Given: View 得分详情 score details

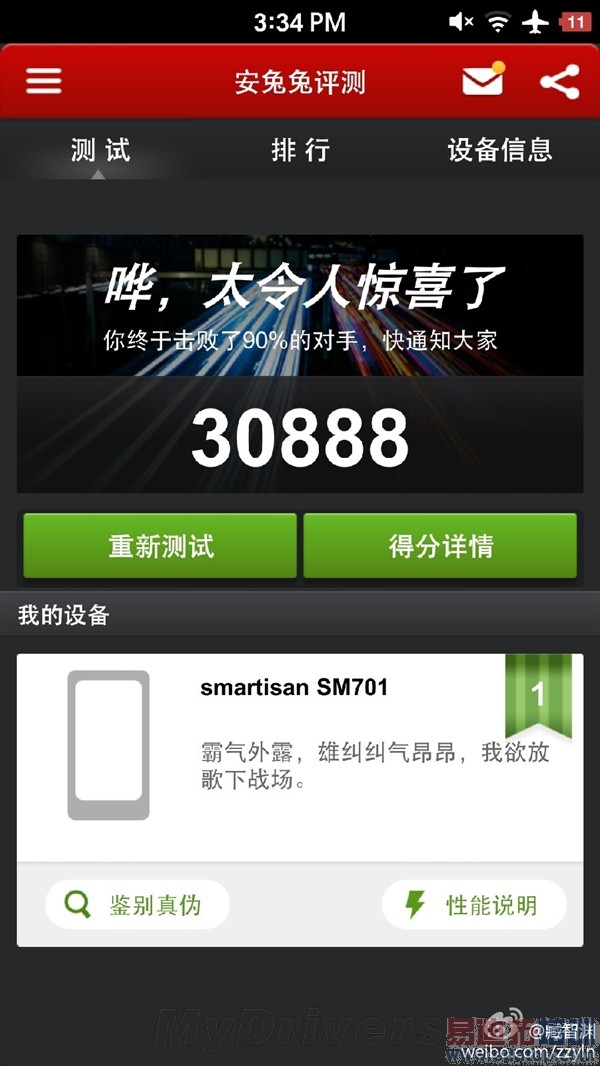Looking at the screenshot, I should [440, 546].
